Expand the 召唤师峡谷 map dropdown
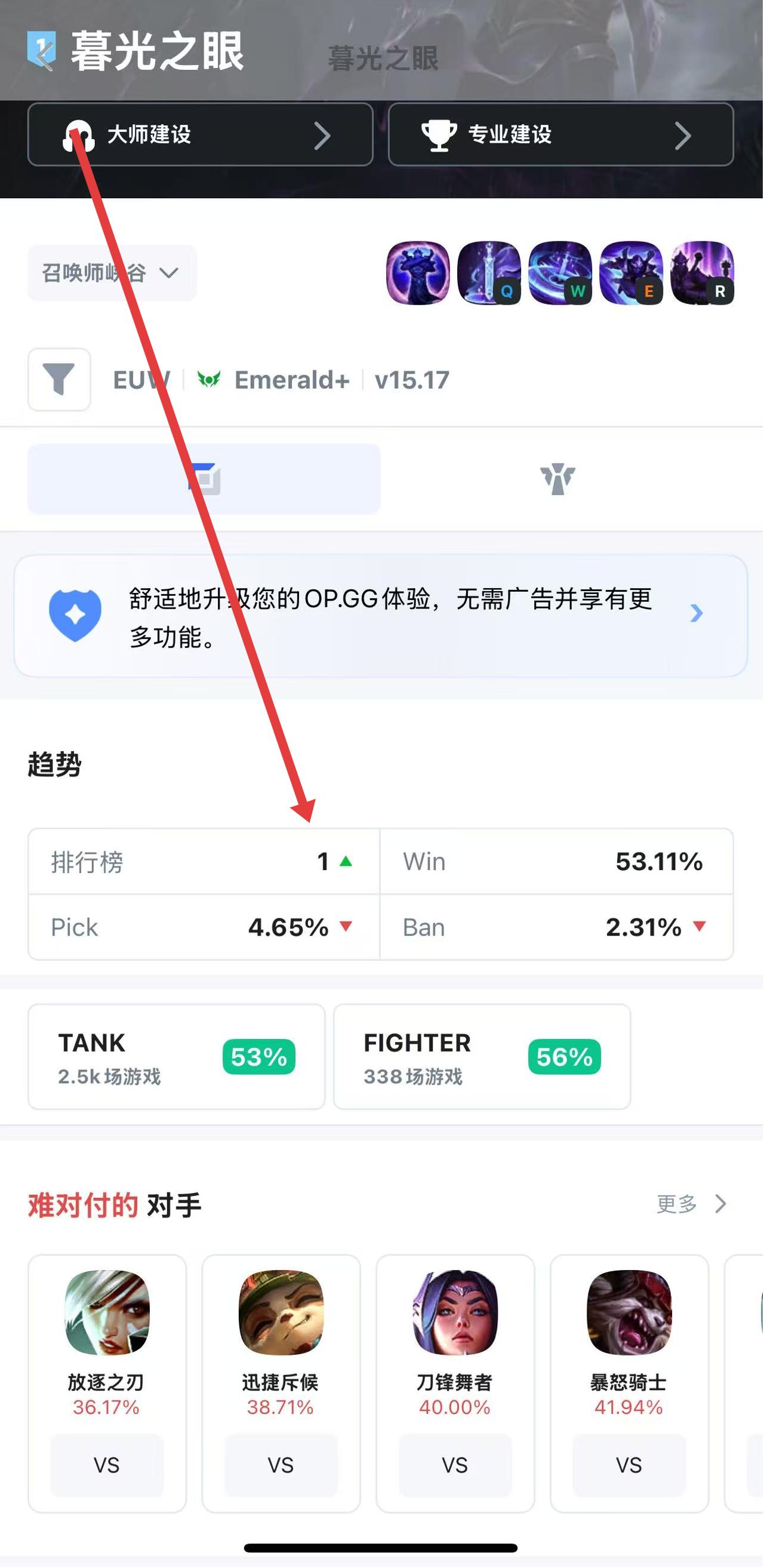 pyautogui.click(x=112, y=273)
